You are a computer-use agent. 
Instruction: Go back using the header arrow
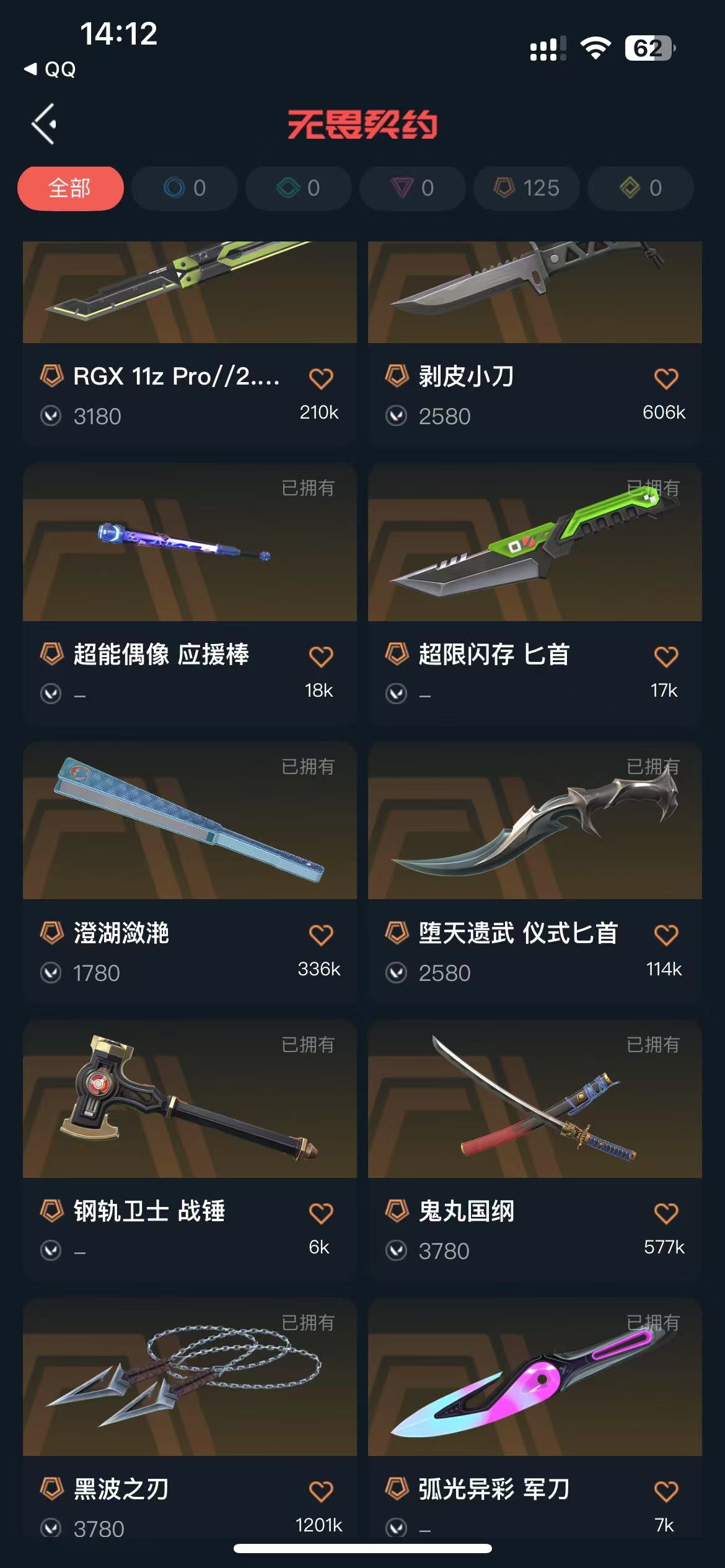(x=44, y=124)
